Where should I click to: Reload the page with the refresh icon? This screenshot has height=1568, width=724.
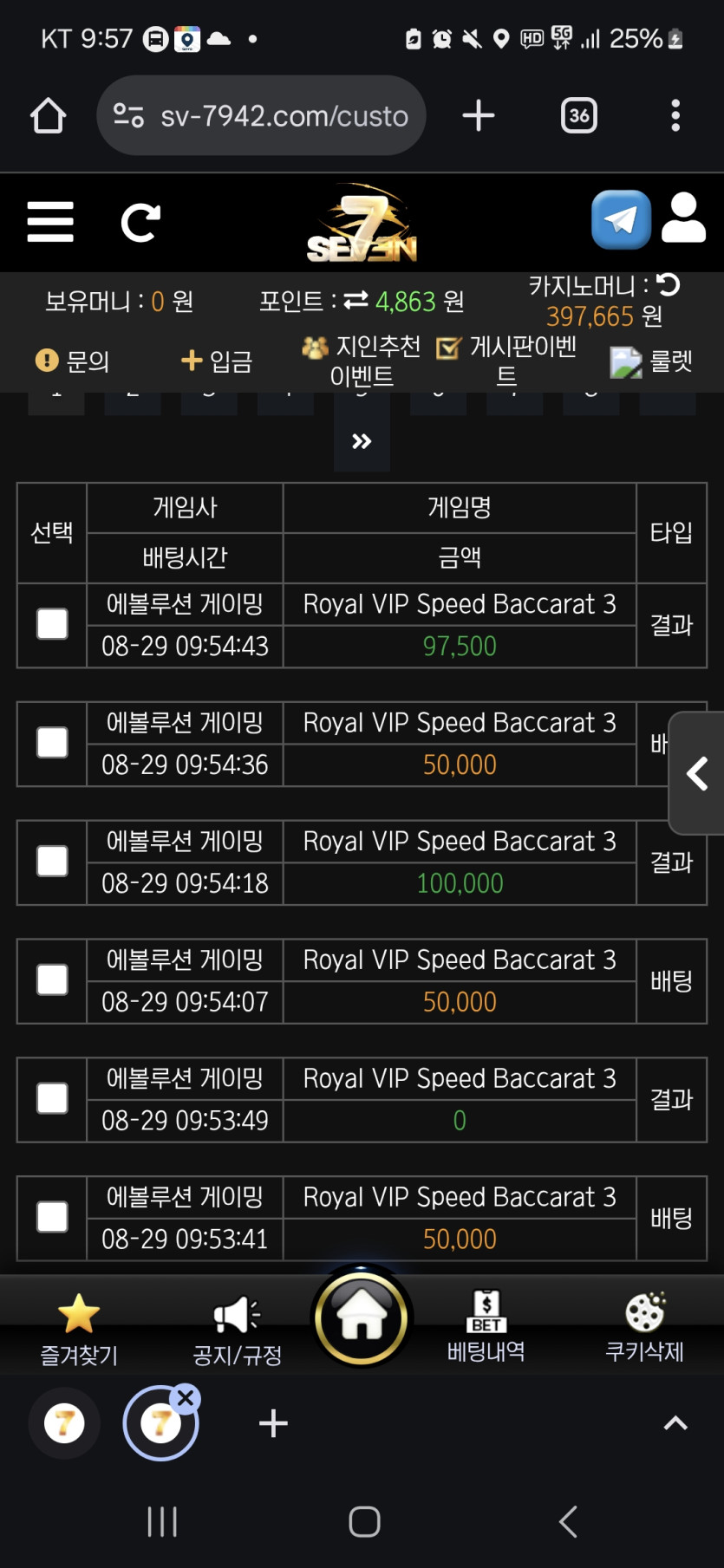pos(140,223)
